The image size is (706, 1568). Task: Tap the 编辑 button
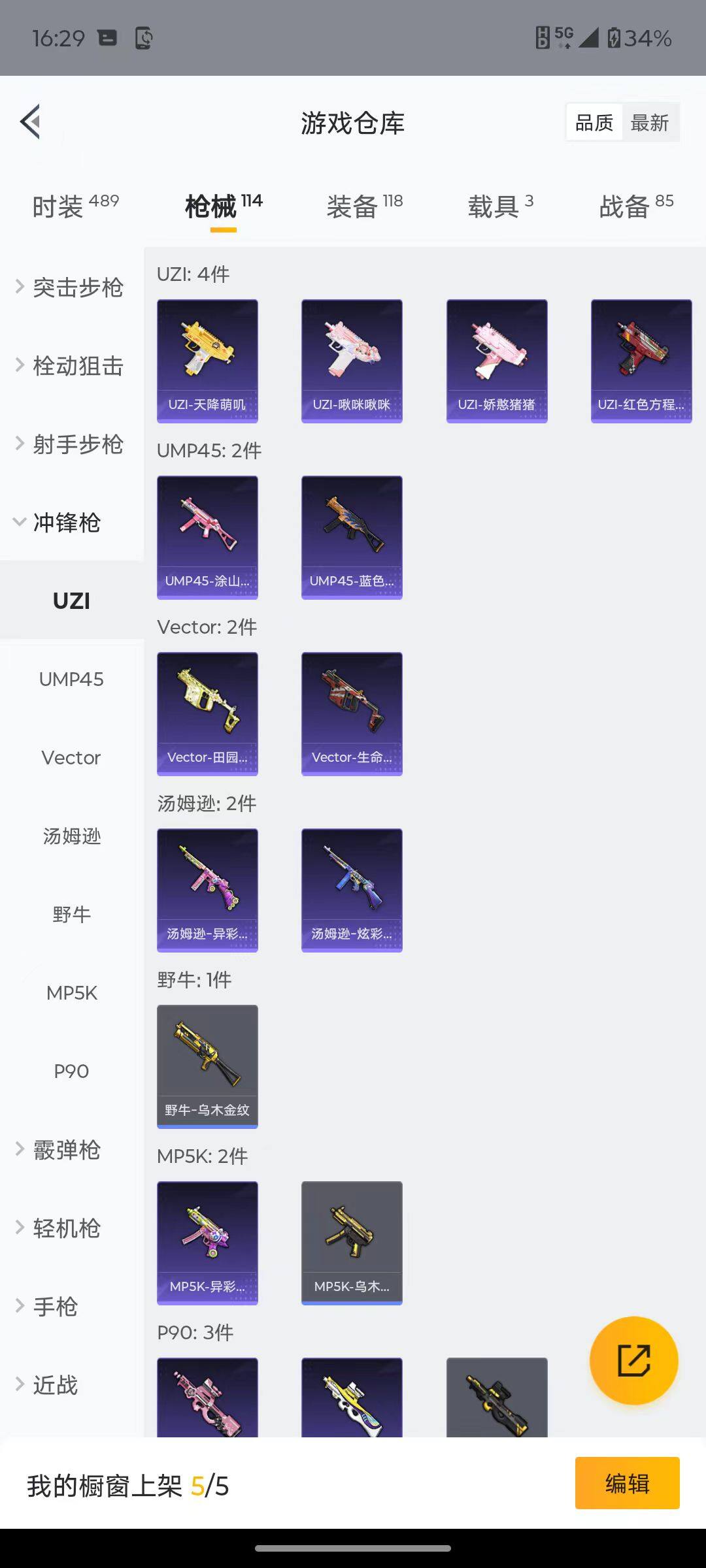click(628, 1482)
